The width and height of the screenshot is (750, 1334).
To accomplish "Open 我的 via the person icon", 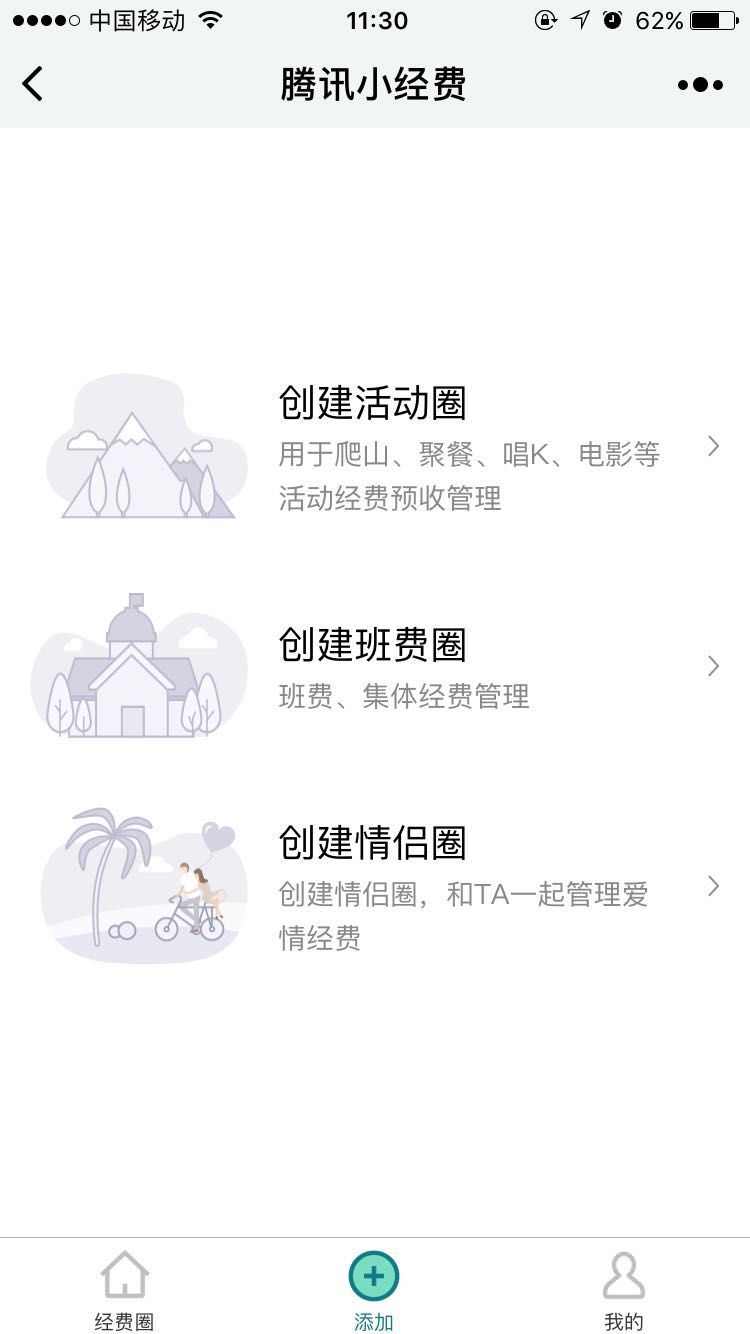I will tap(623, 1277).
